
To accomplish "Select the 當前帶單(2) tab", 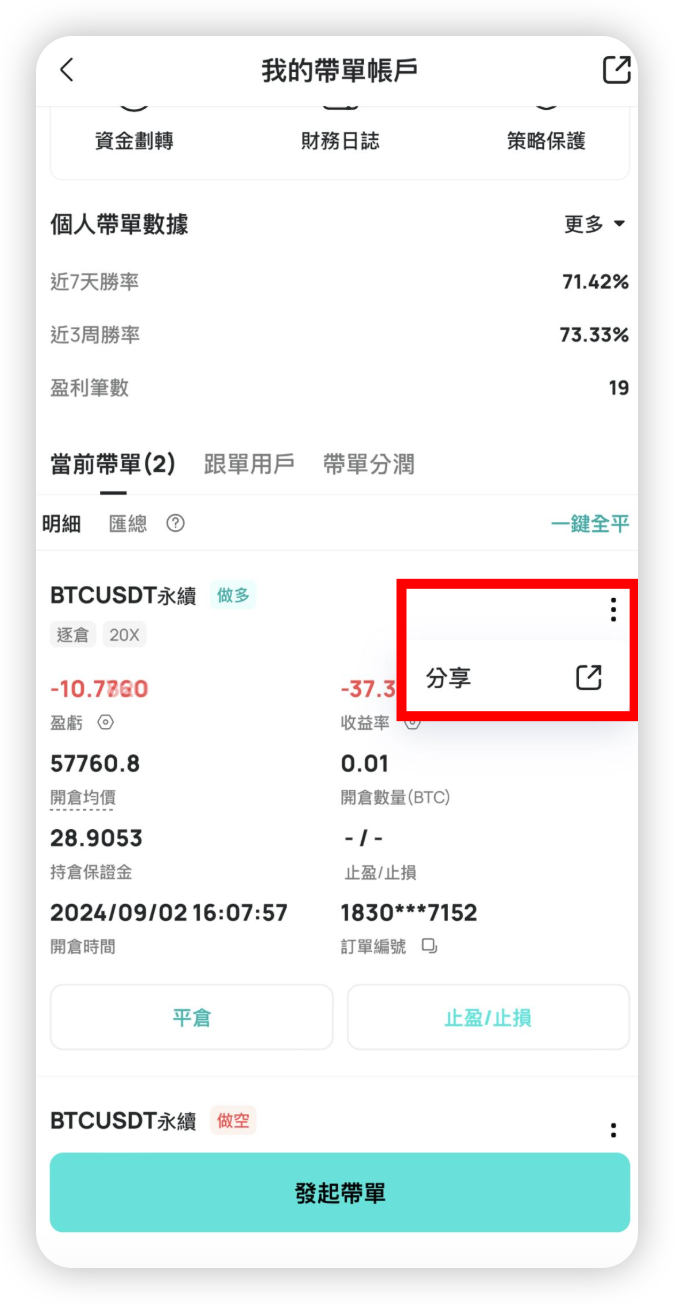I will point(113,464).
